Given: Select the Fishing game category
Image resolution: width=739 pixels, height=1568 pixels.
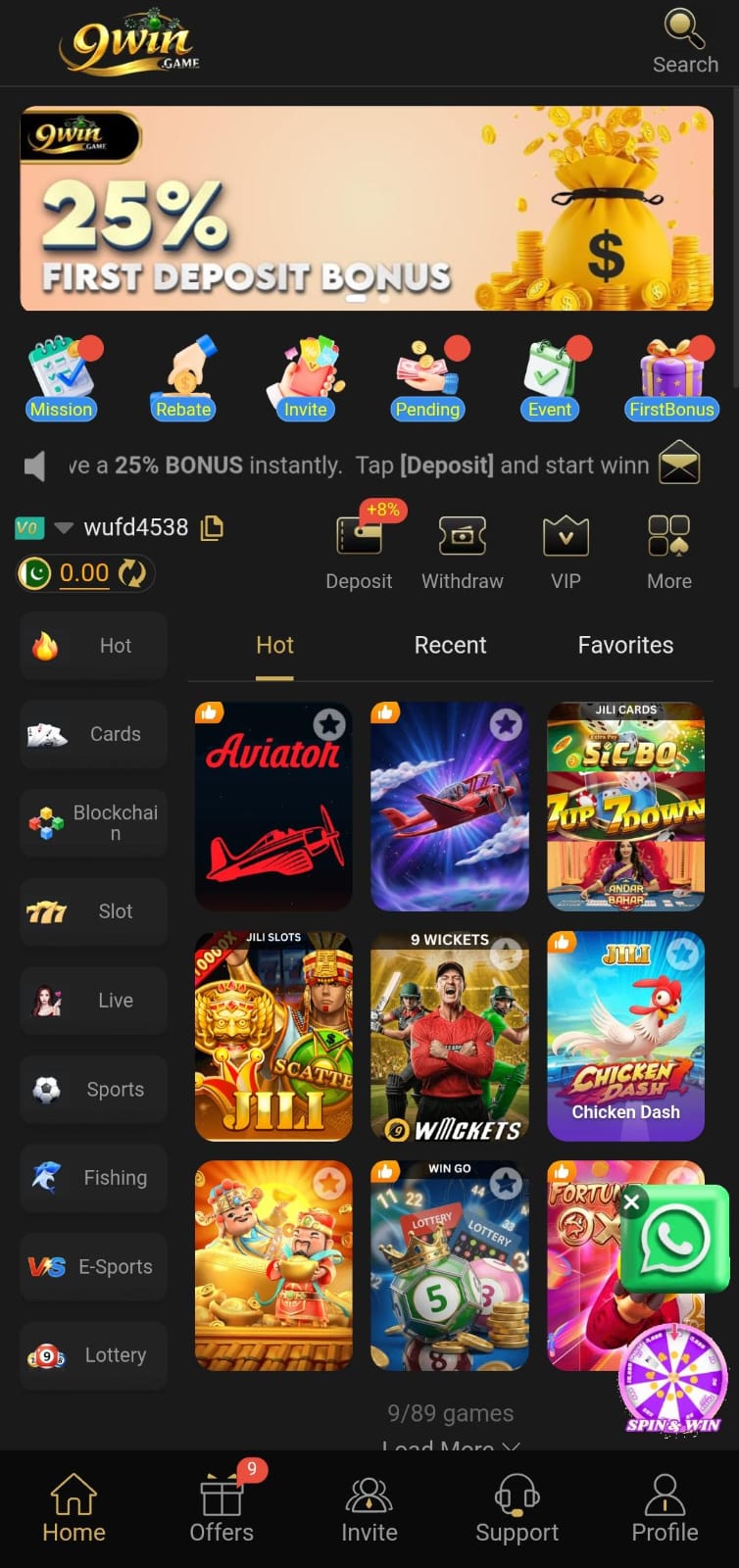Looking at the screenshot, I should click(x=94, y=1178).
